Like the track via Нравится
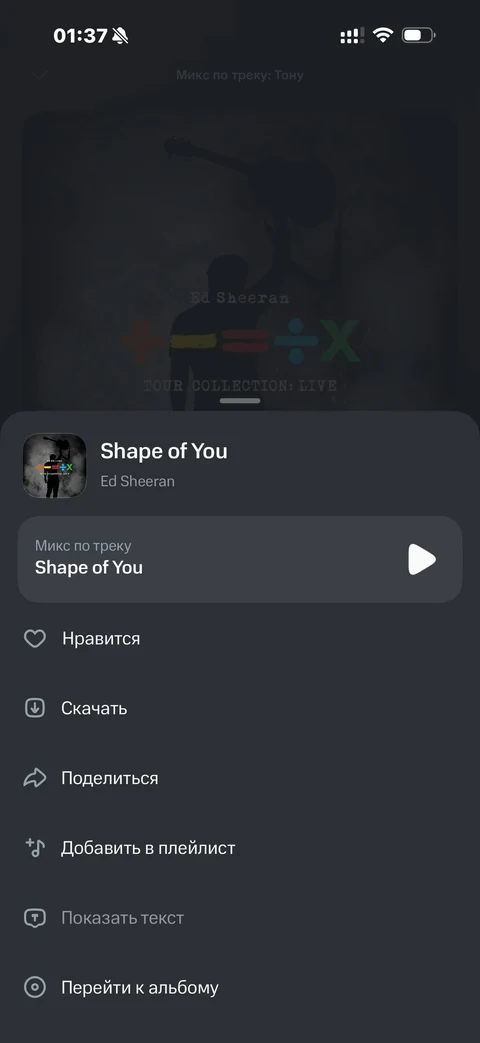 [239, 639]
